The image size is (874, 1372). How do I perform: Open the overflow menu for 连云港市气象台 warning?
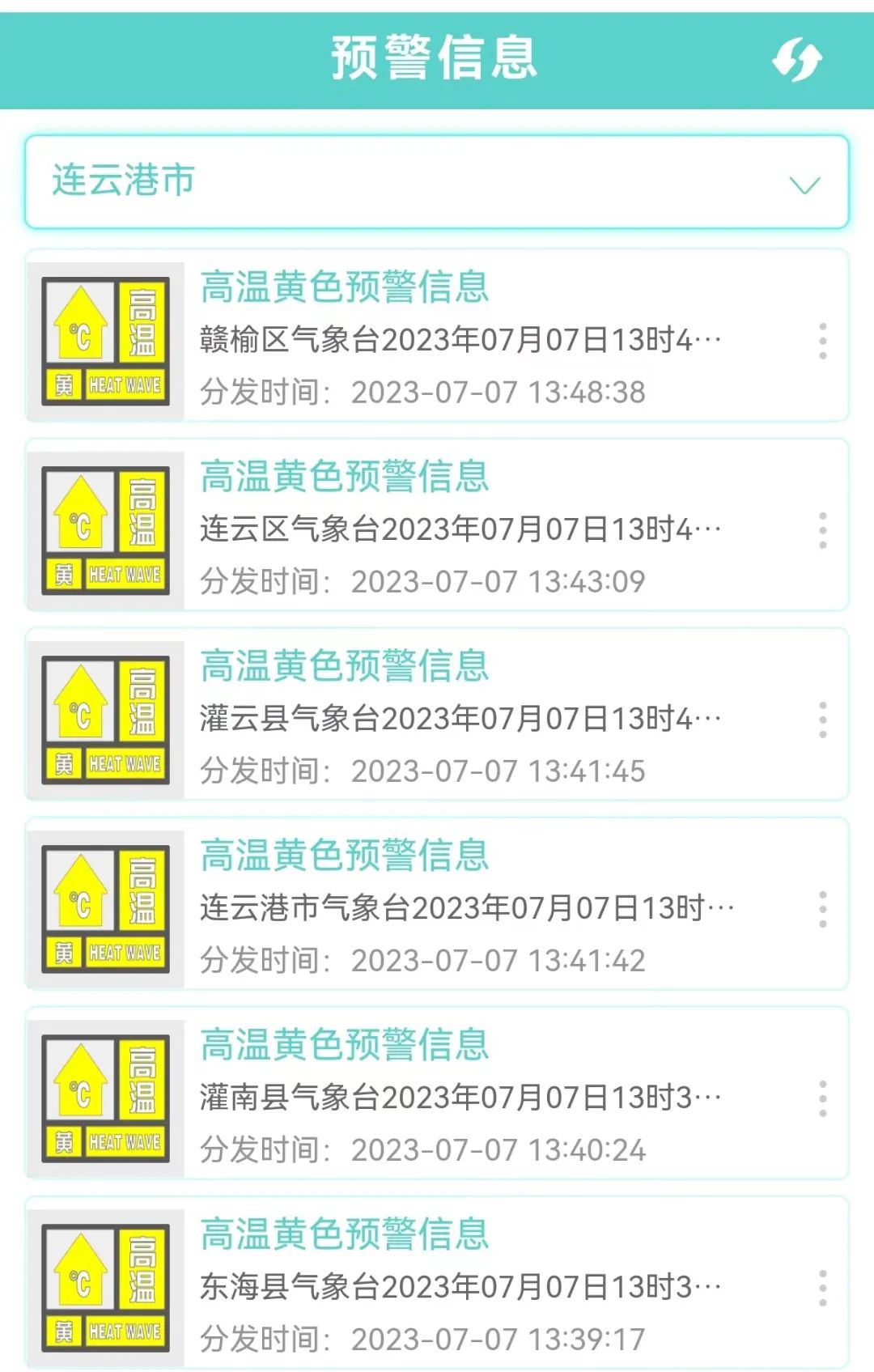[822, 909]
